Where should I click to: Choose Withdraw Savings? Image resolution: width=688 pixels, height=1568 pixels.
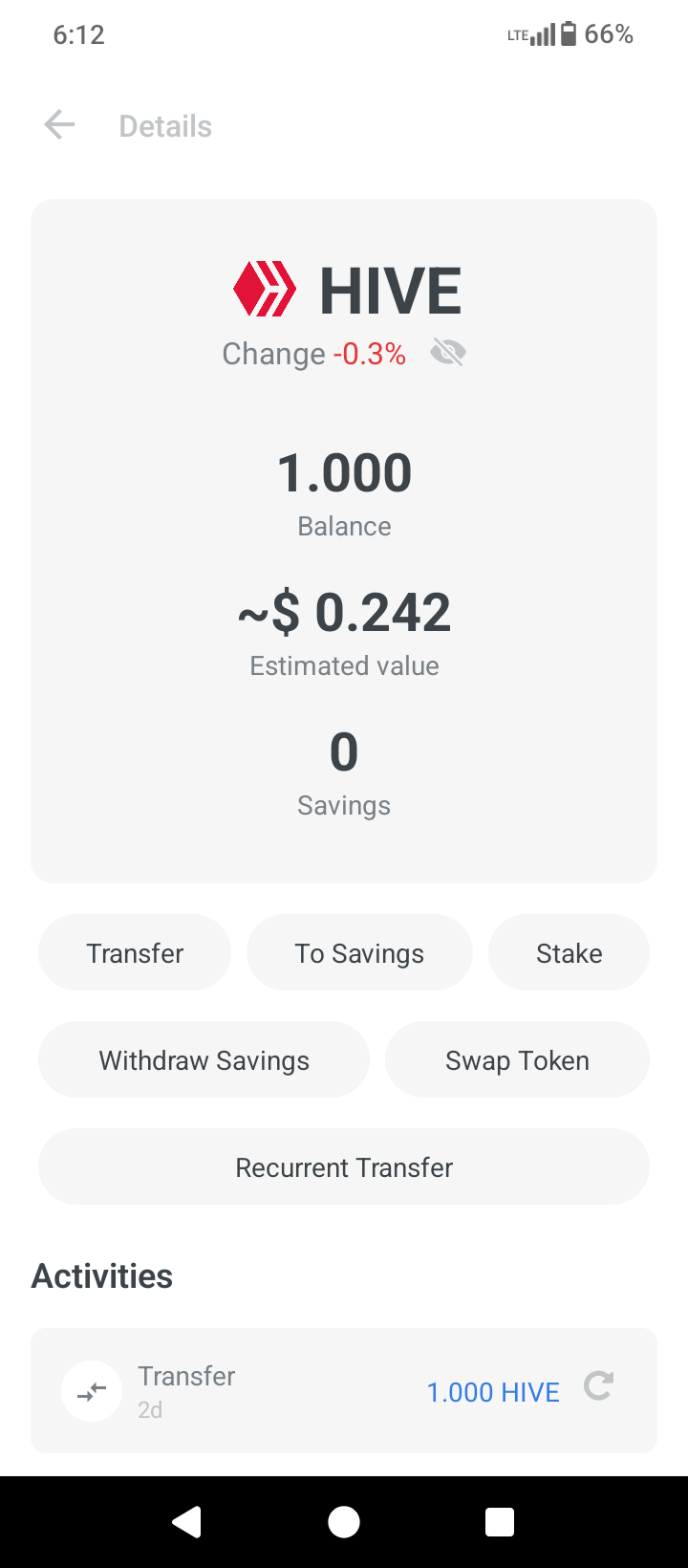coord(204,1060)
